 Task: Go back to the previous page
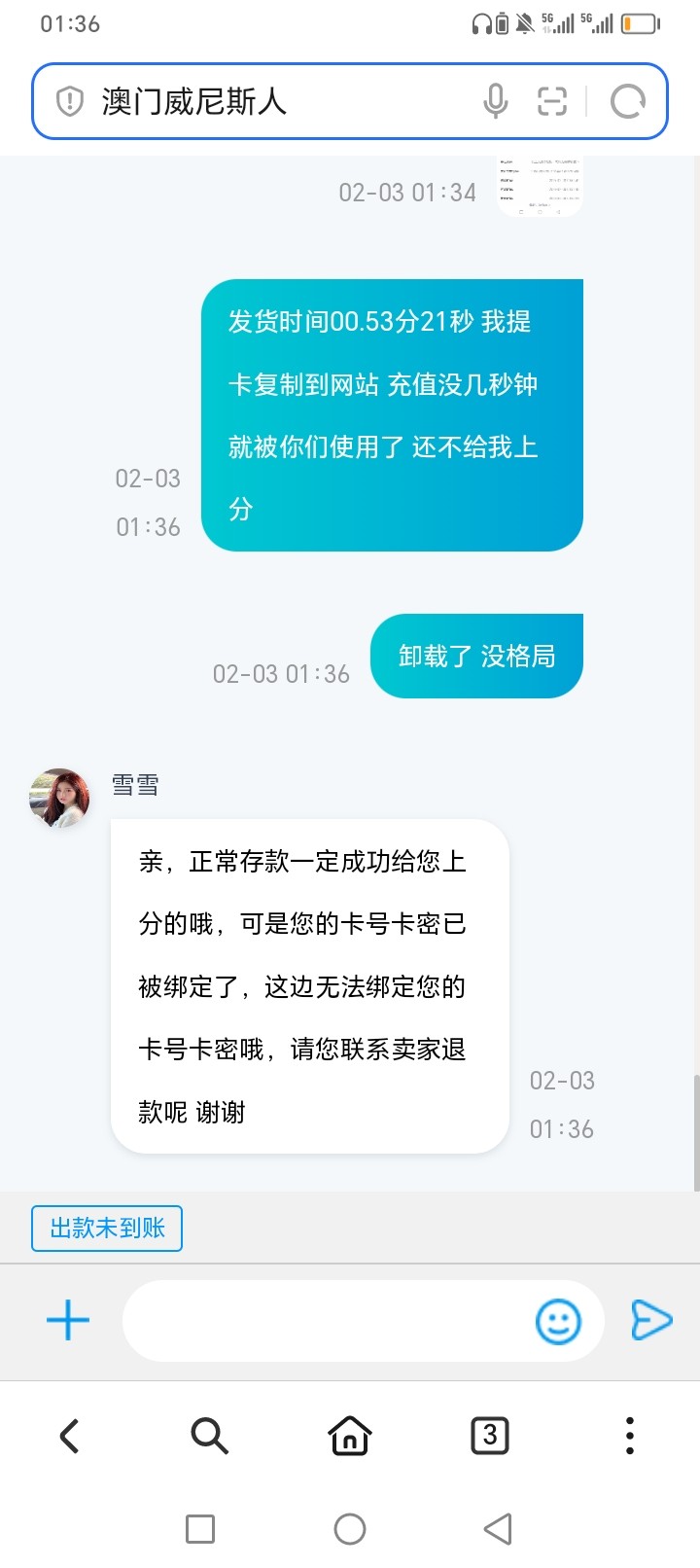click(x=69, y=1436)
